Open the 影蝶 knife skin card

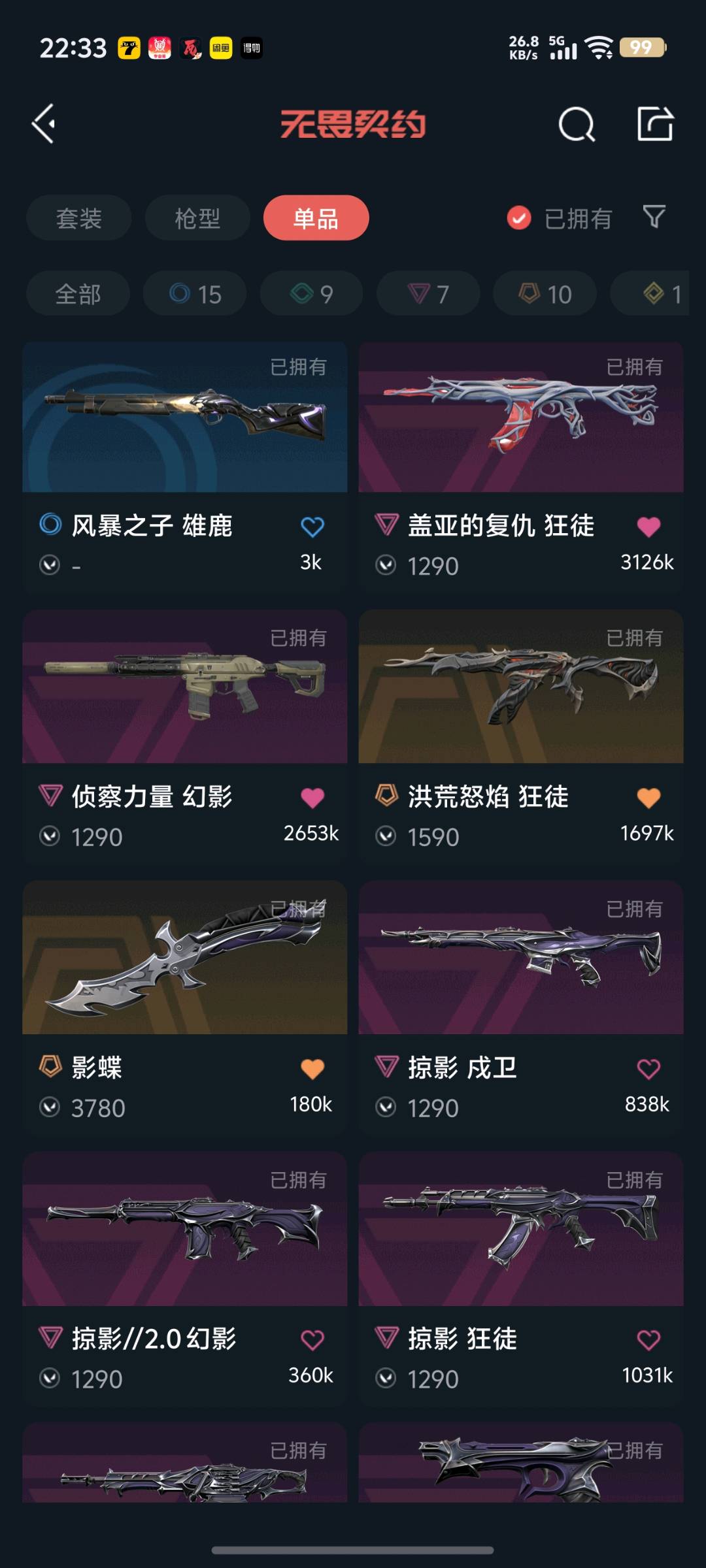coord(185,1009)
